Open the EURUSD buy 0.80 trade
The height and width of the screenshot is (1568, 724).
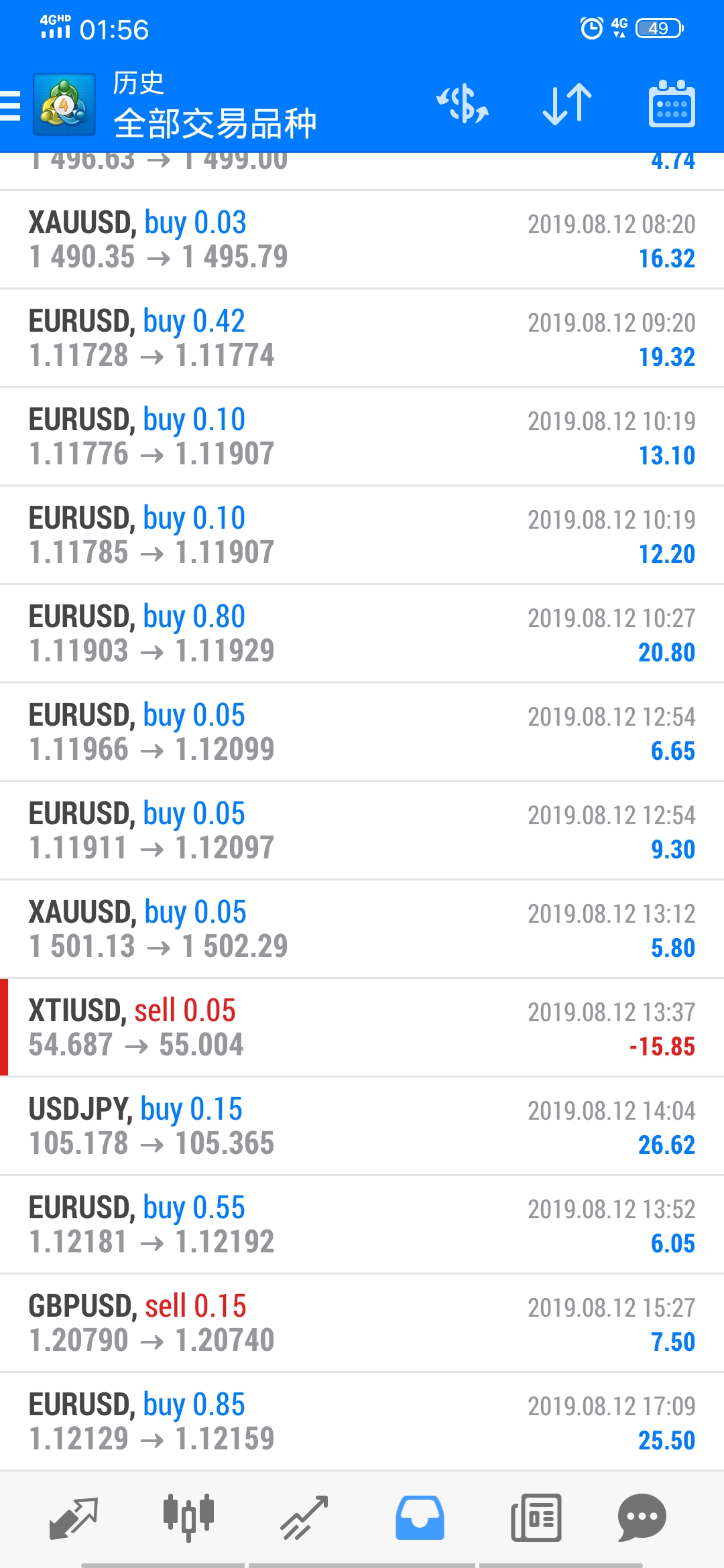pos(362,634)
